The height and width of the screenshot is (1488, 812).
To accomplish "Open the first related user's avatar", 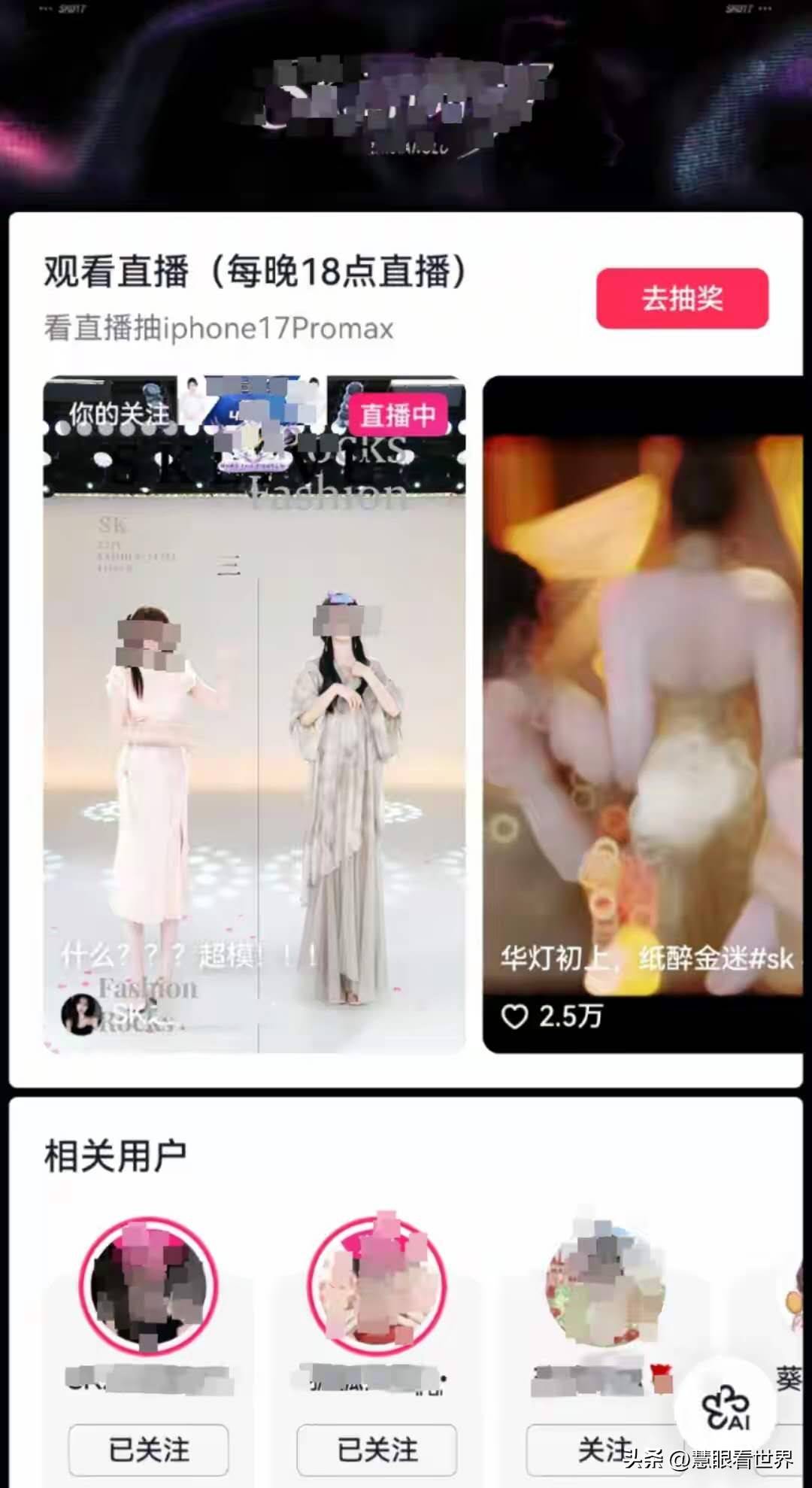I will pos(148,1285).
